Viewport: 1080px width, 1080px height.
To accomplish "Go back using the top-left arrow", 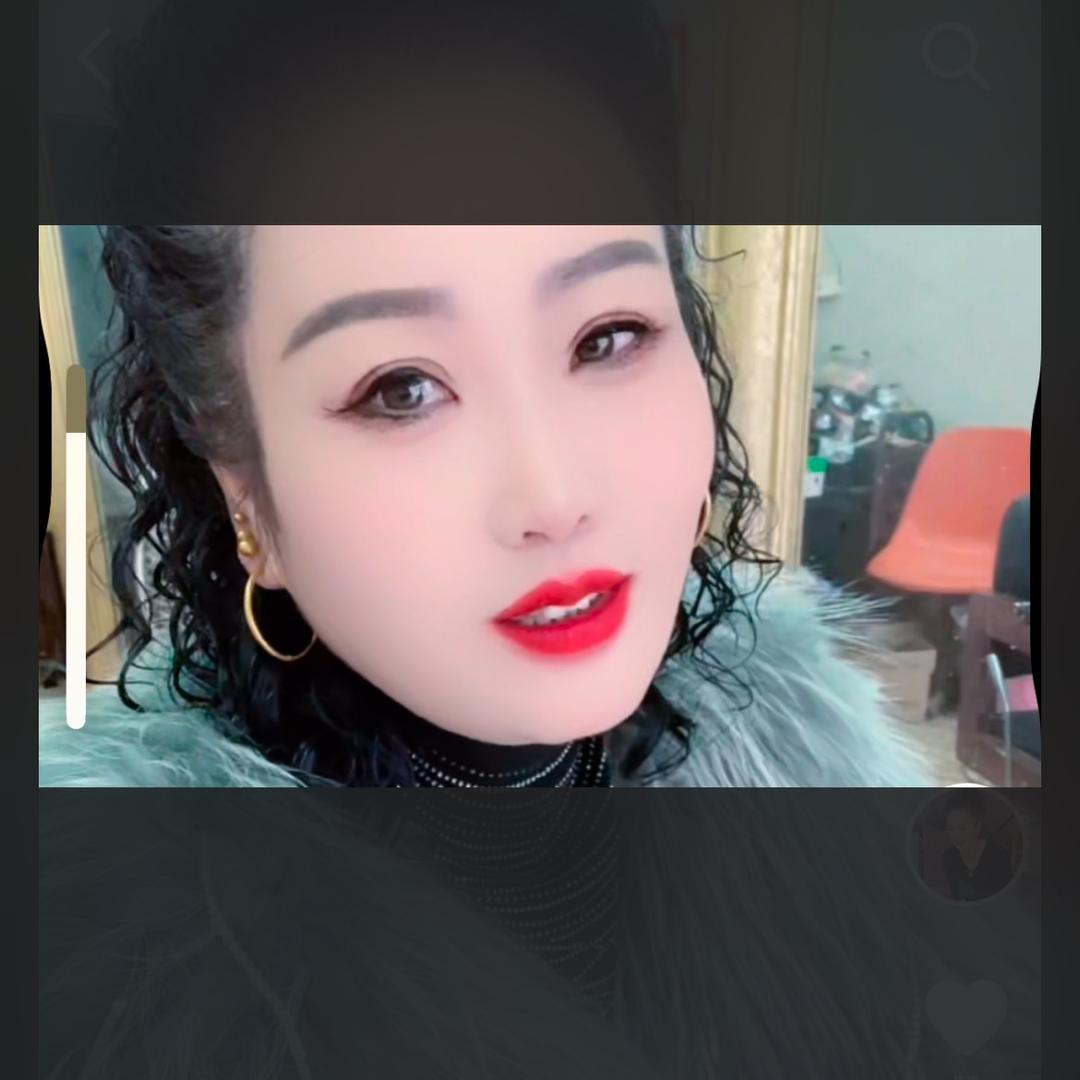I will [97, 58].
